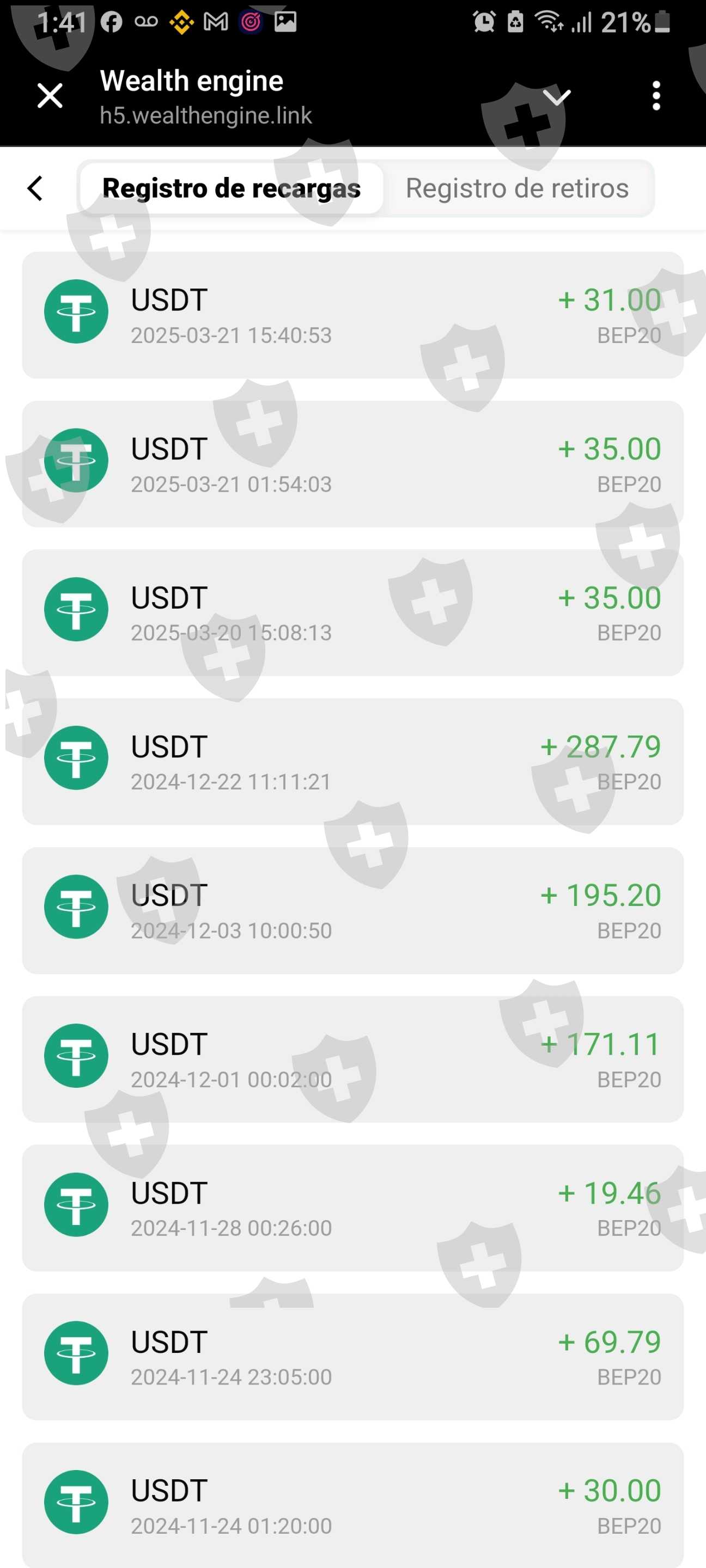Go back using the arrow by the tabs

35,188
